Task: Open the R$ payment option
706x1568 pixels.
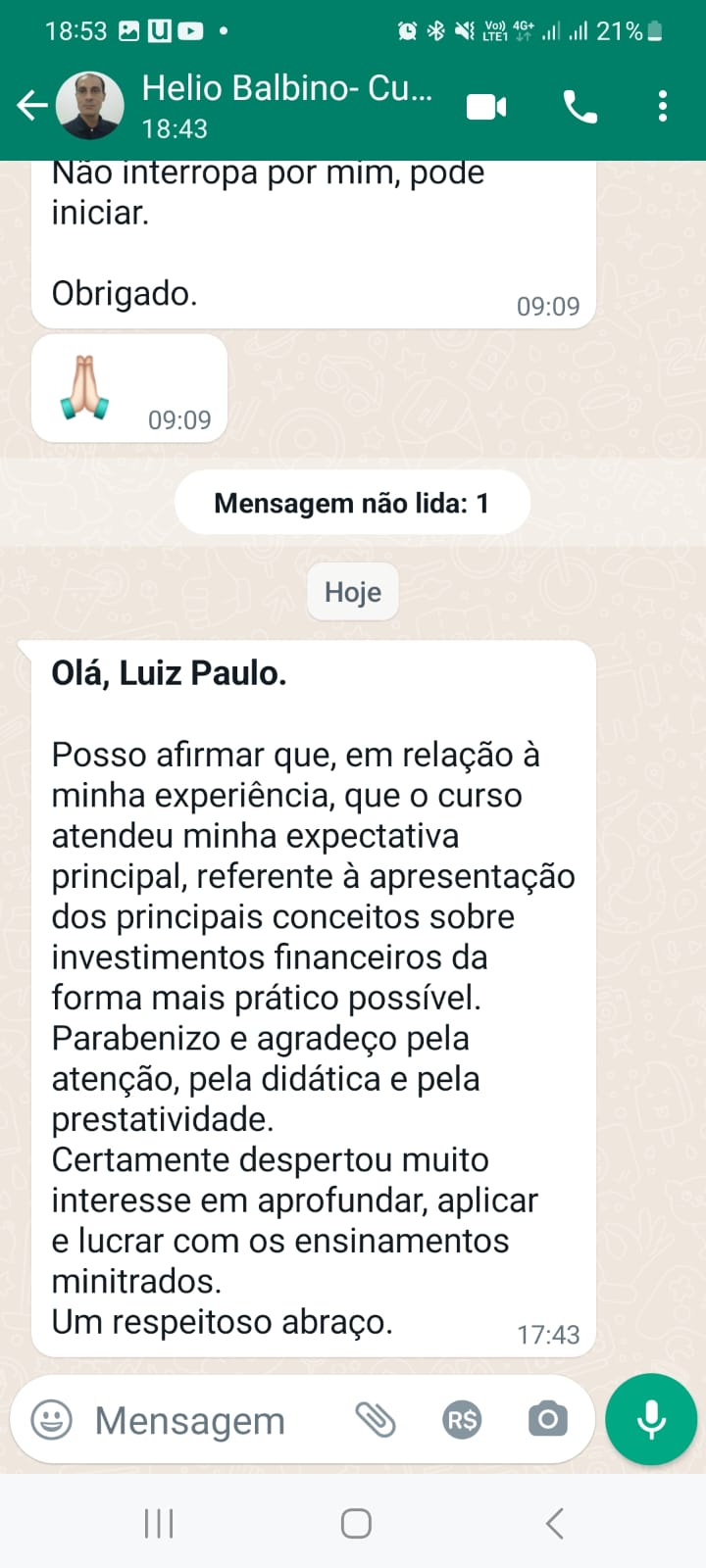Action: (462, 1419)
